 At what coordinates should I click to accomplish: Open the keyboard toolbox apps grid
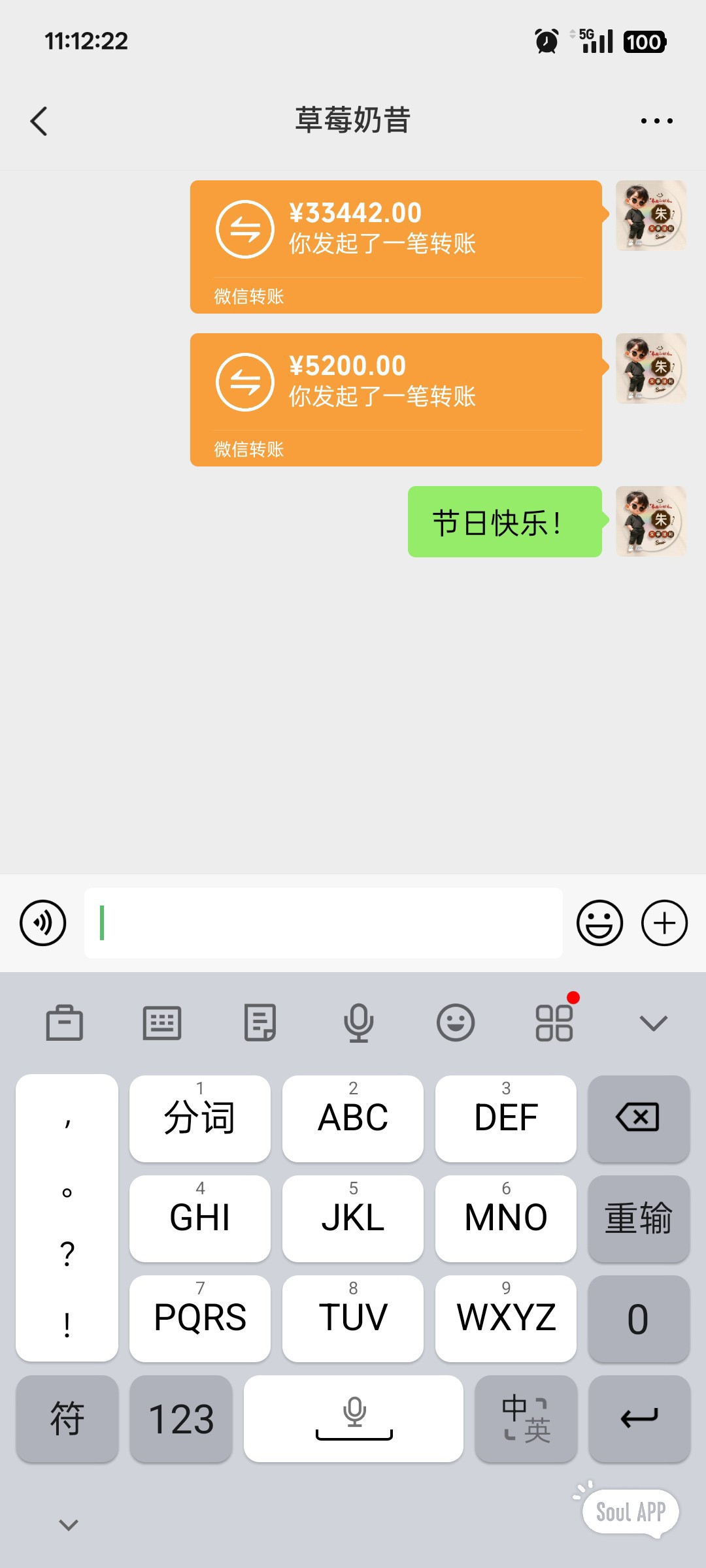[554, 1022]
